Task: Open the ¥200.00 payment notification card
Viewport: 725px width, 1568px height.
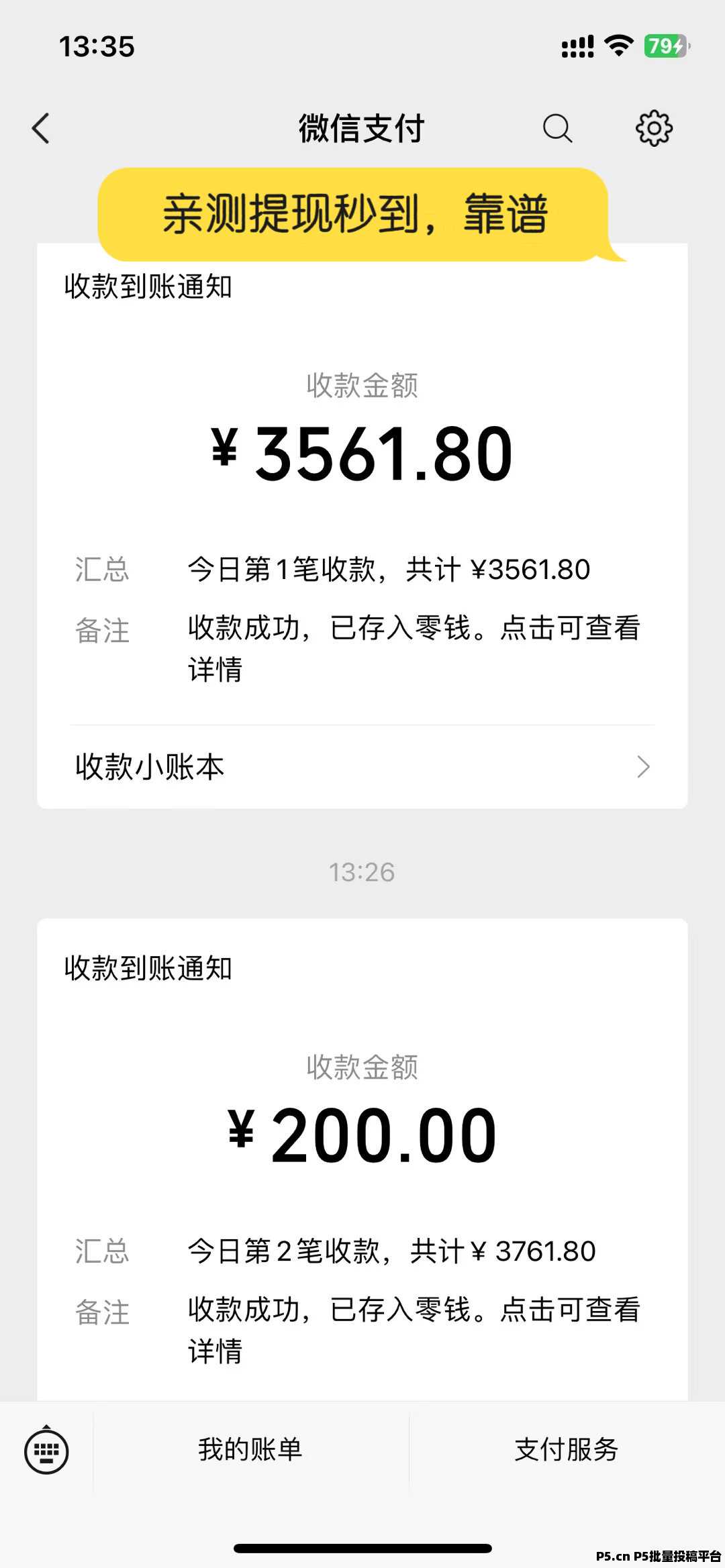Action: (x=362, y=1159)
